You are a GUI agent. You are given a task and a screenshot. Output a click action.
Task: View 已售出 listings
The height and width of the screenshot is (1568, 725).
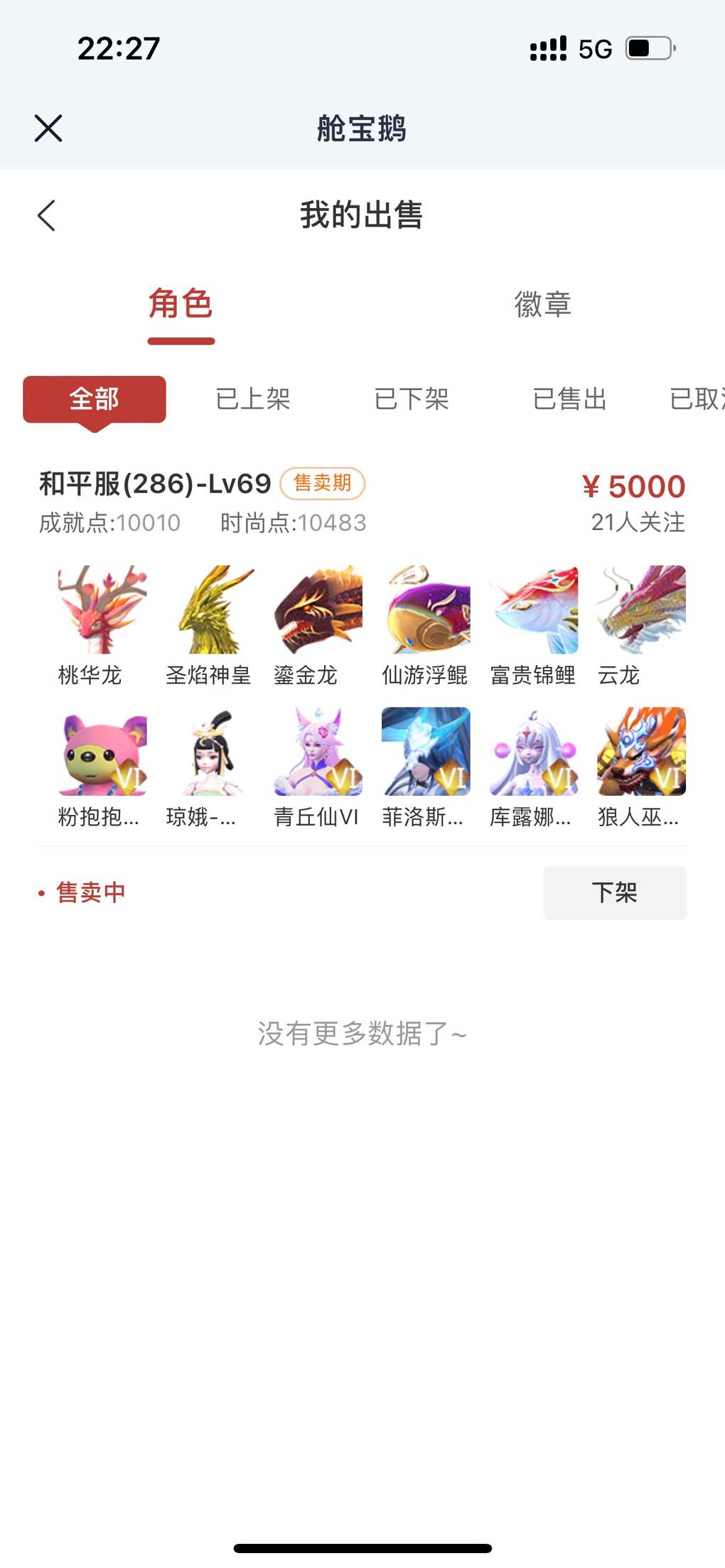pos(570,399)
